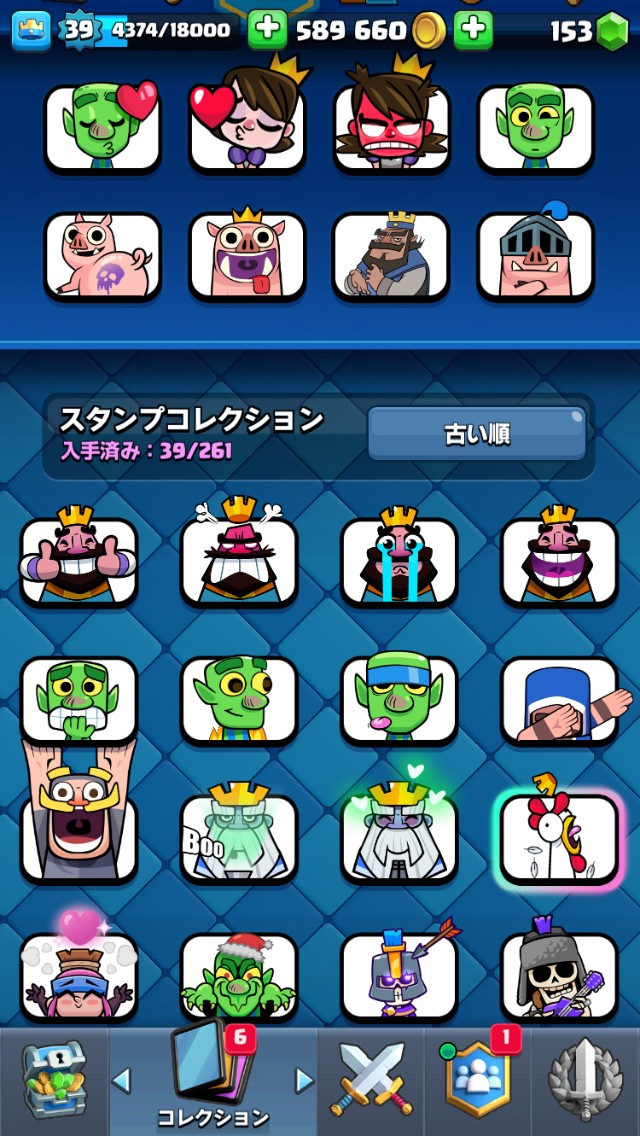Select the pink pig with skull emote
Screen dimensions: 640x1136
point(102,255)
